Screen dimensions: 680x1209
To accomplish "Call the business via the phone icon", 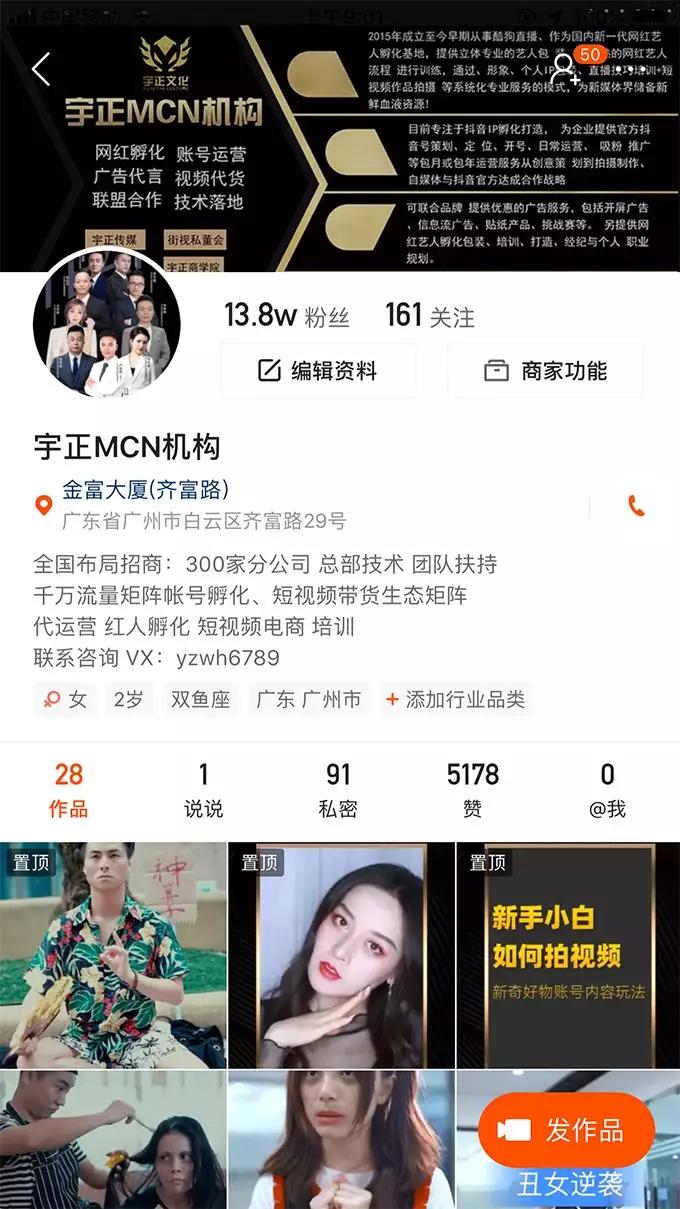I will pos(636,505).
